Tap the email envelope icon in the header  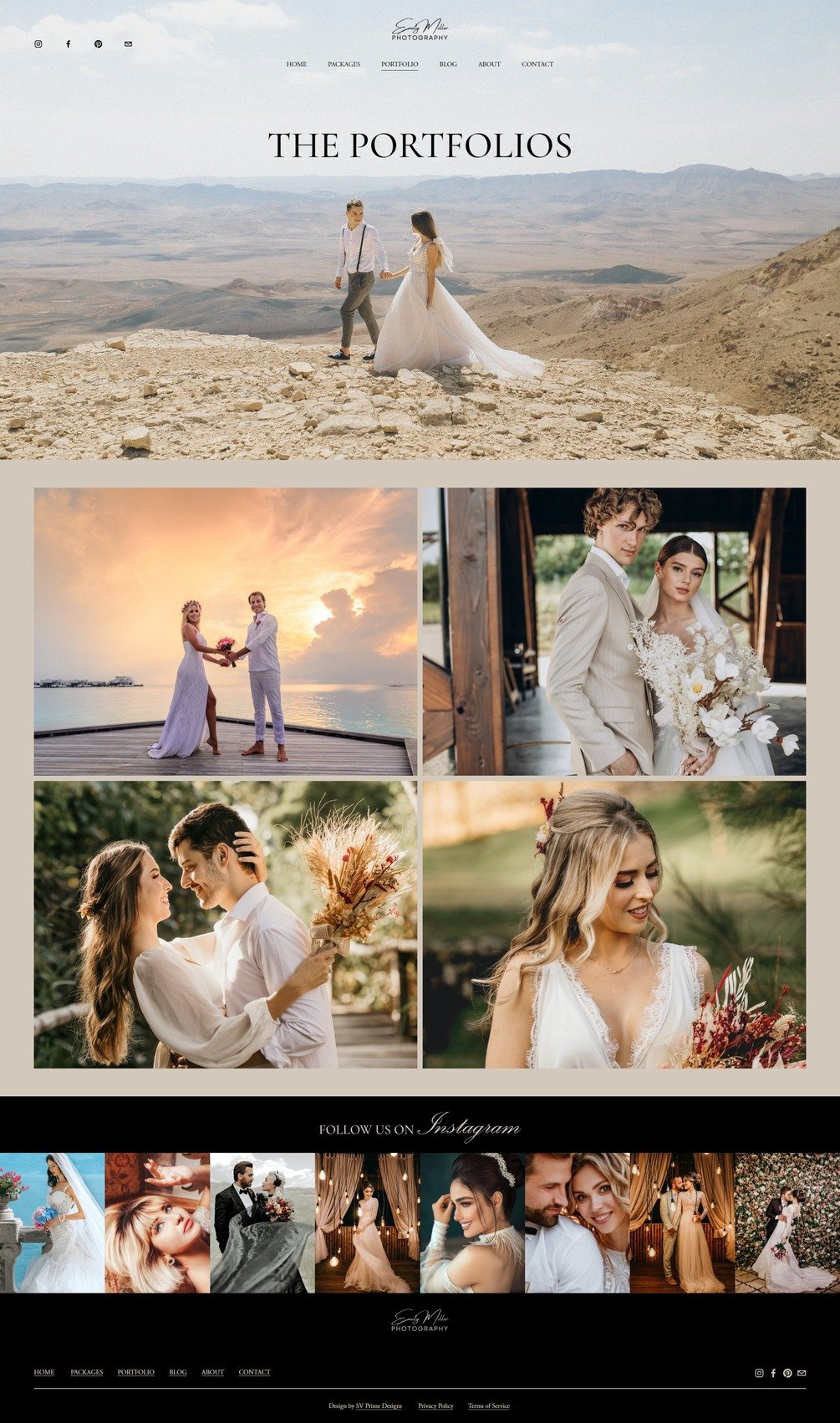(128, 44)
